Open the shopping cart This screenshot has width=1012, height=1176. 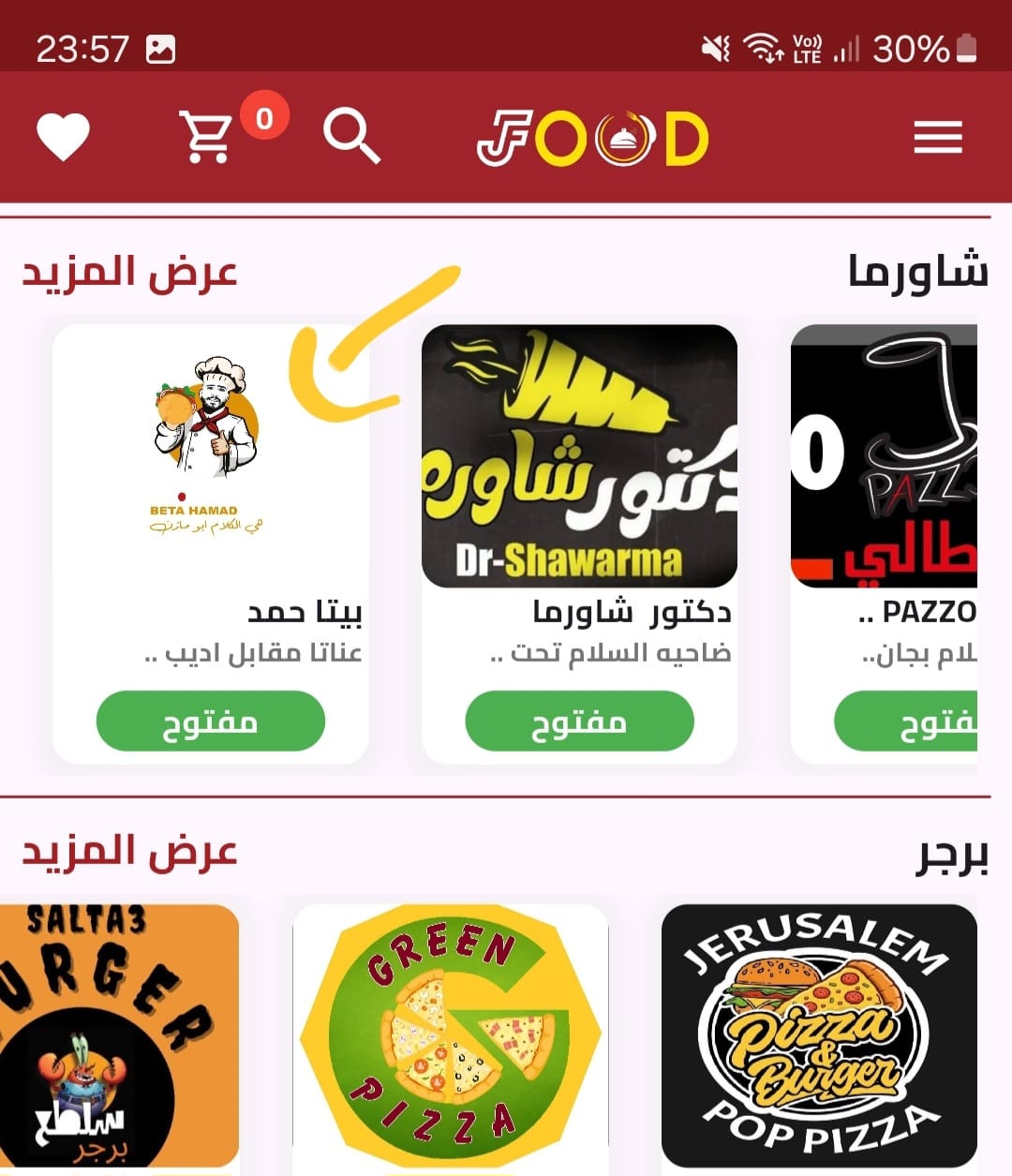(x=206, y=137)
